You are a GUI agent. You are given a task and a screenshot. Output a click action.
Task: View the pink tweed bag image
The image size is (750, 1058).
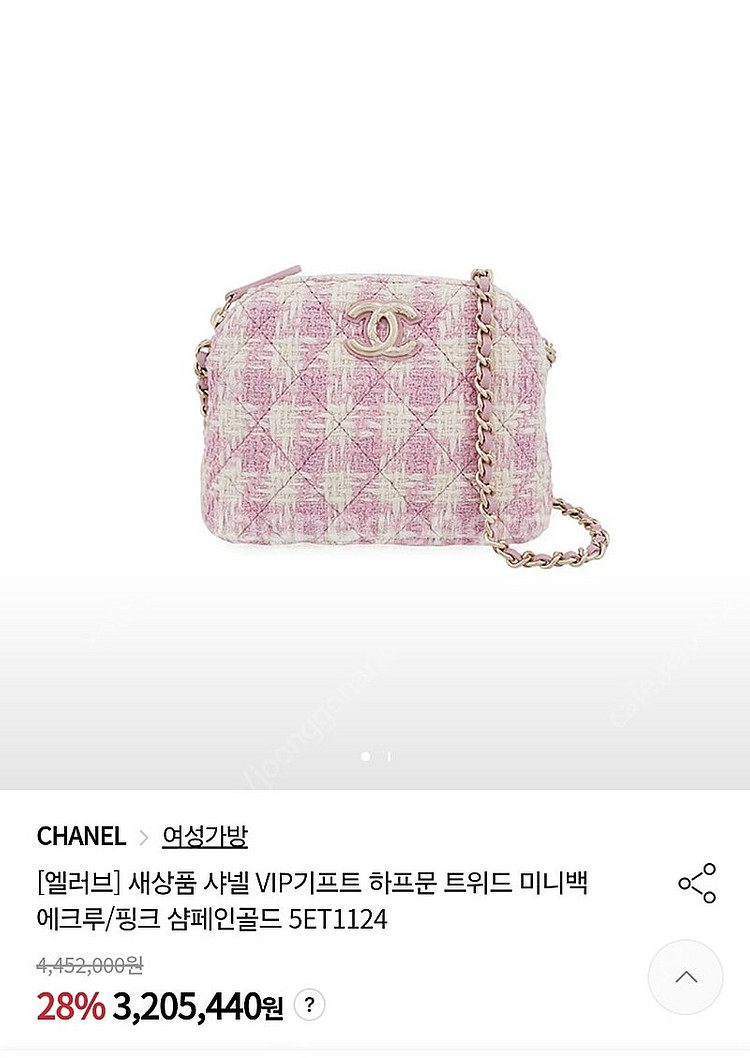coord(400,422)
